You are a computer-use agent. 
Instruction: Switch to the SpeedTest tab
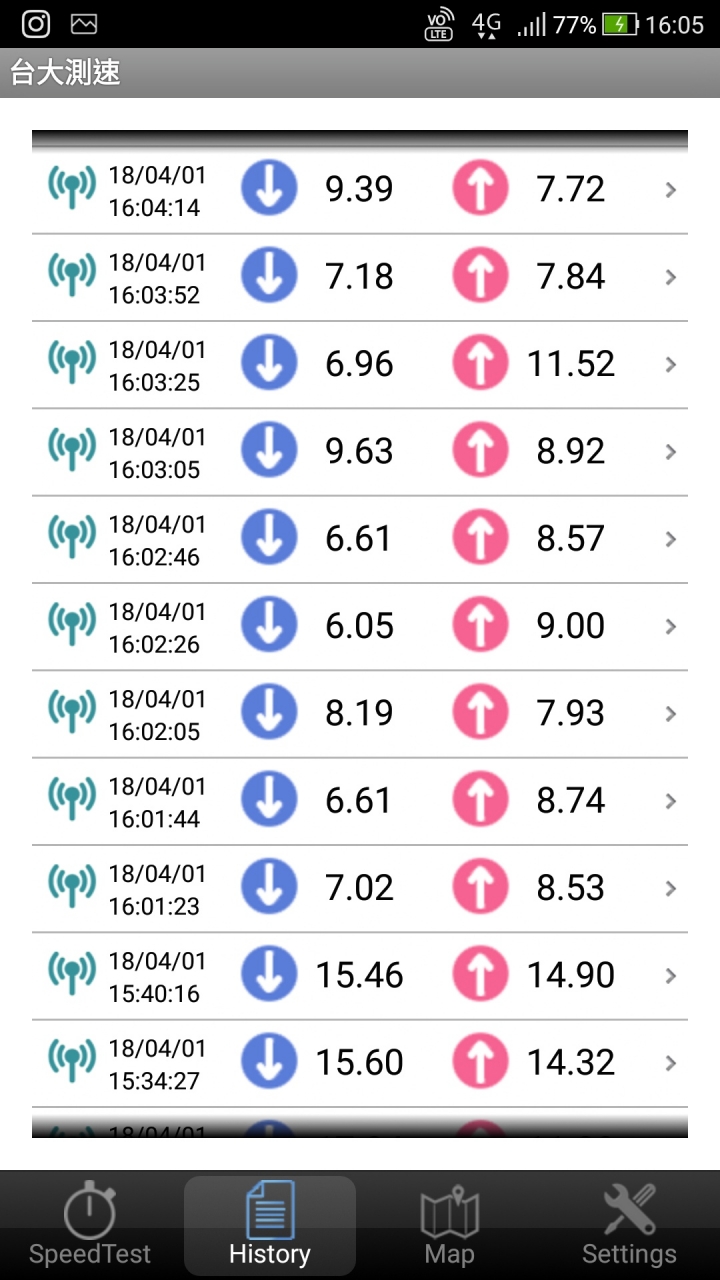click(90, 1225)
